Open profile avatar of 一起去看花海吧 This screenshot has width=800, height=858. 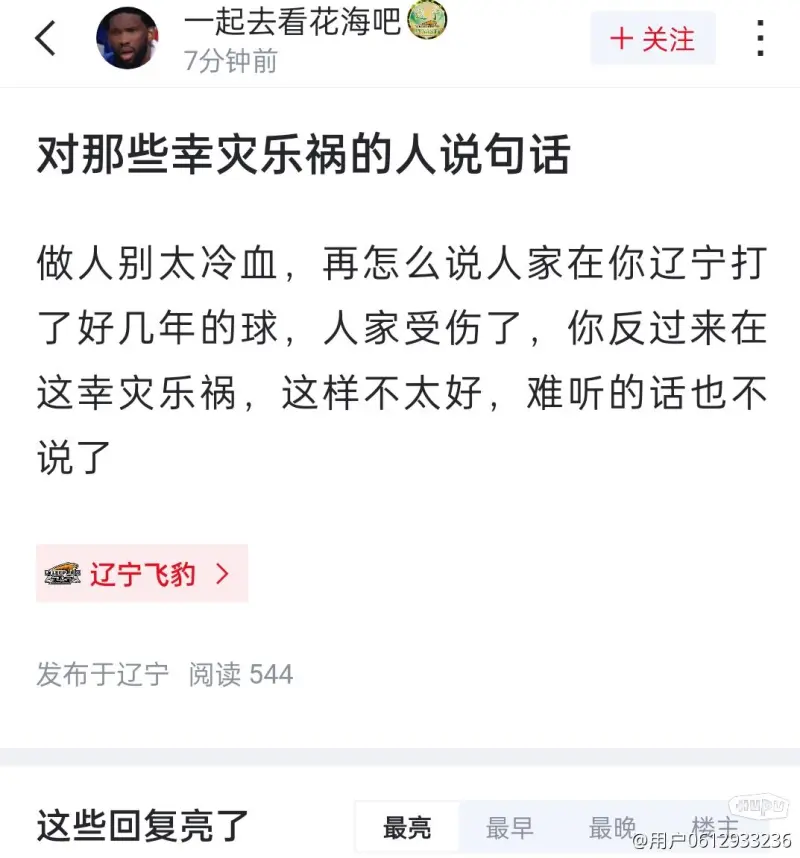(x=126, y=38)
